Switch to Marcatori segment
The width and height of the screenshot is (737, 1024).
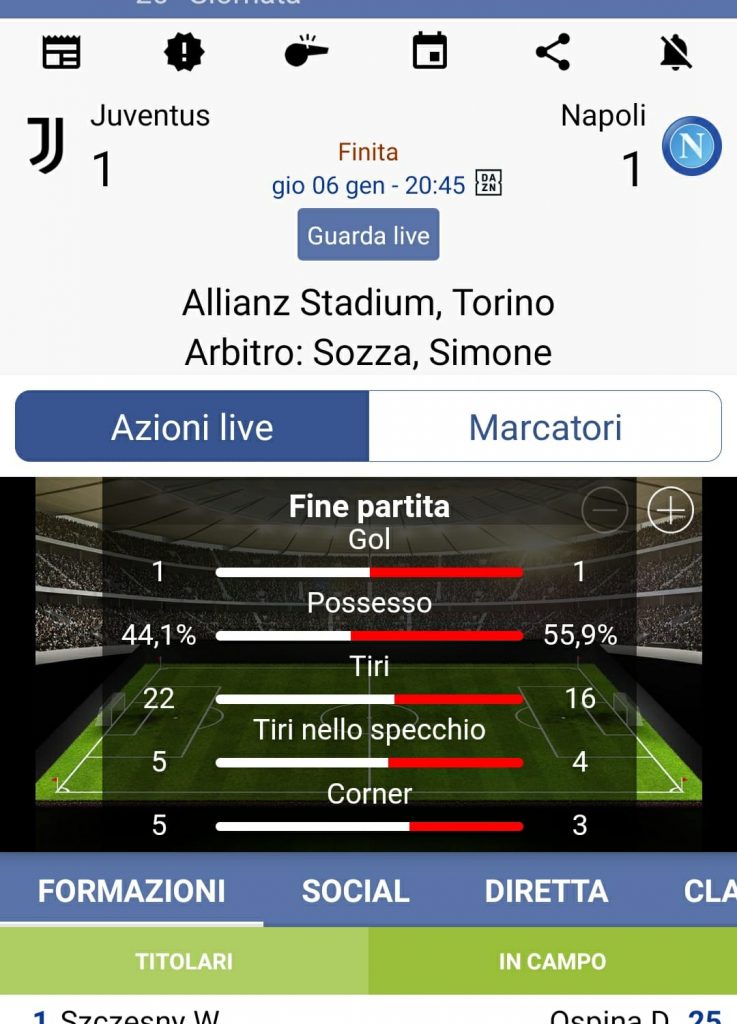(x=545, y=427)
